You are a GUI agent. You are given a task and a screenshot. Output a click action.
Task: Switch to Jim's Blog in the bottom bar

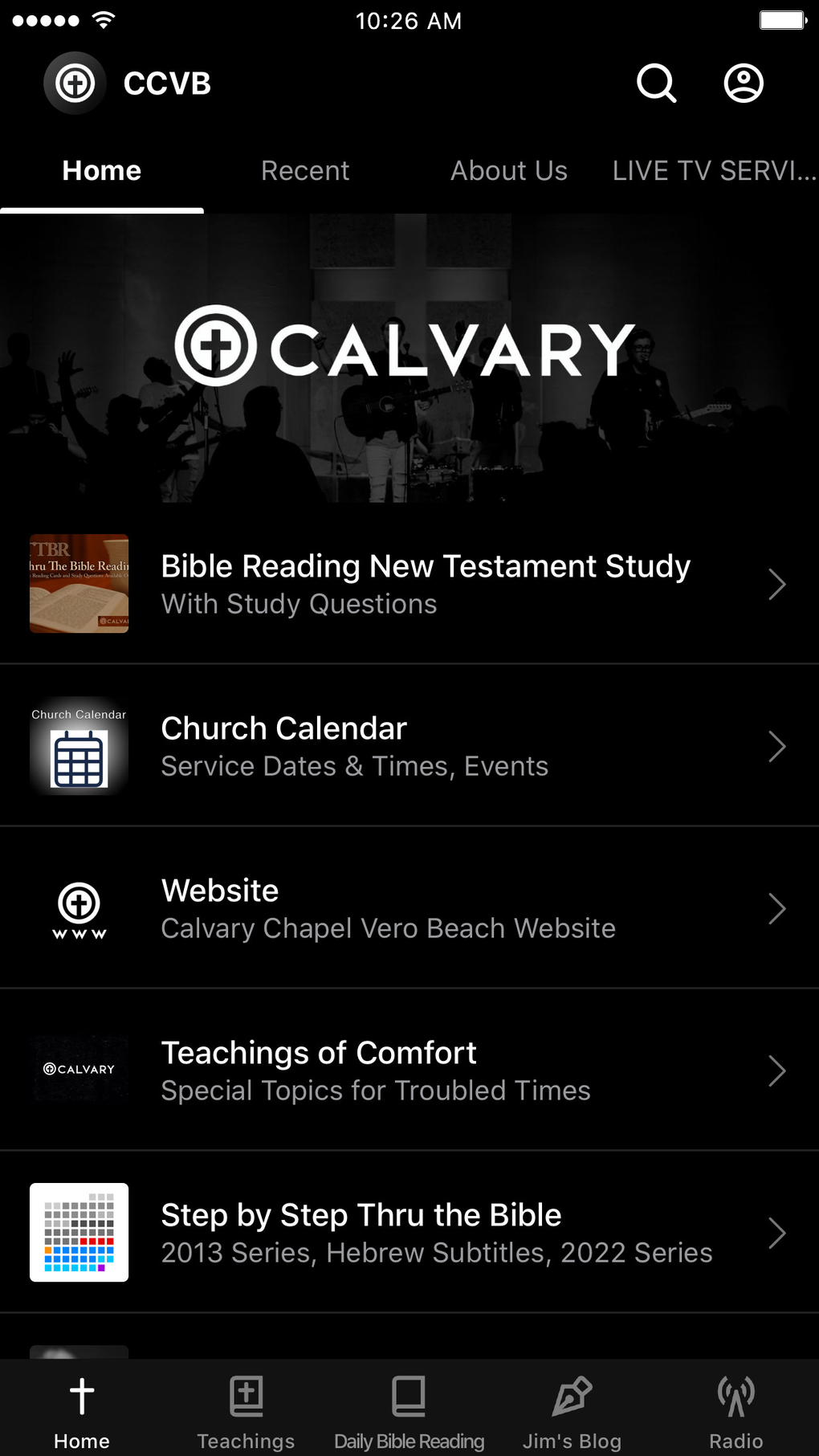click(572, 1411)
